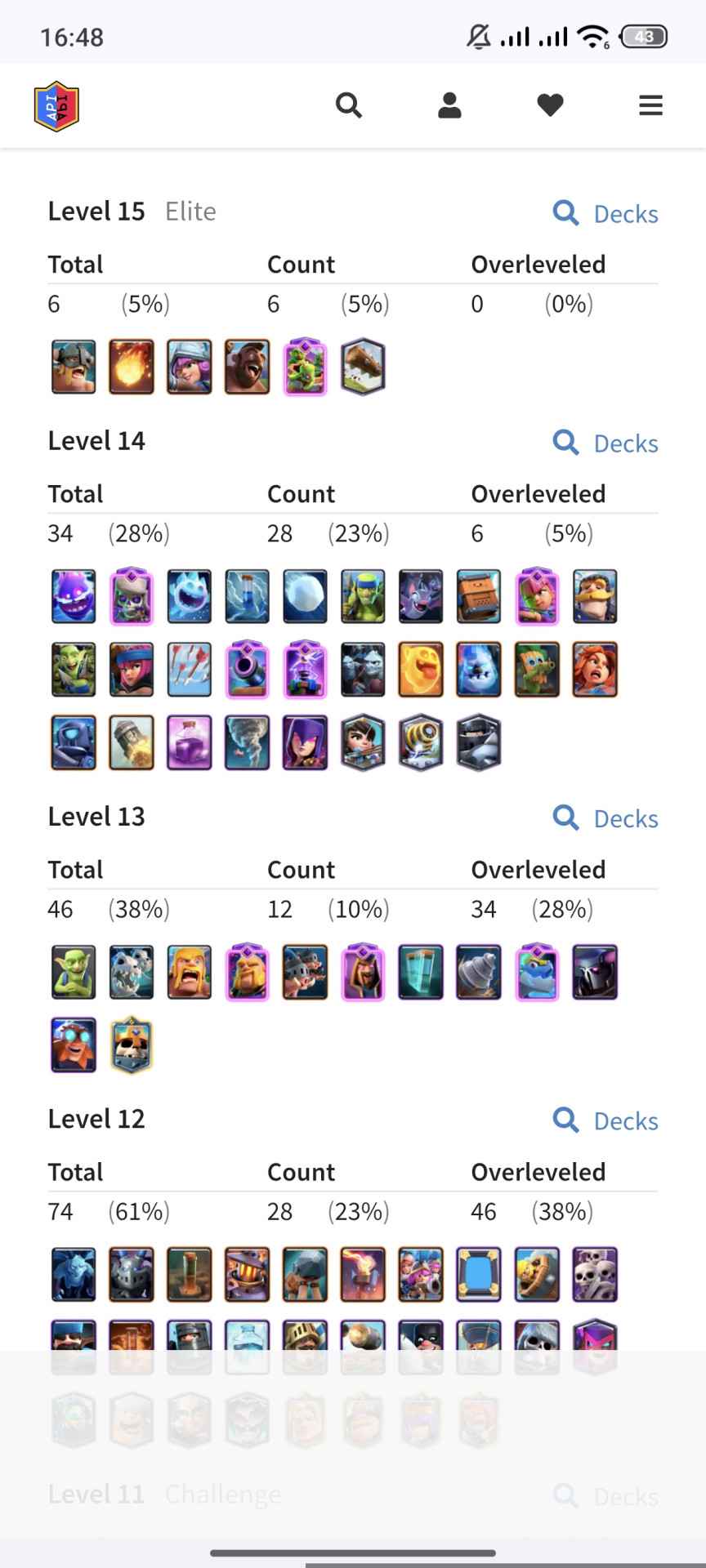Viewport: 706px width, 1568px height.
Task: Open the Log card in Level 14
Action: (479, 596)
